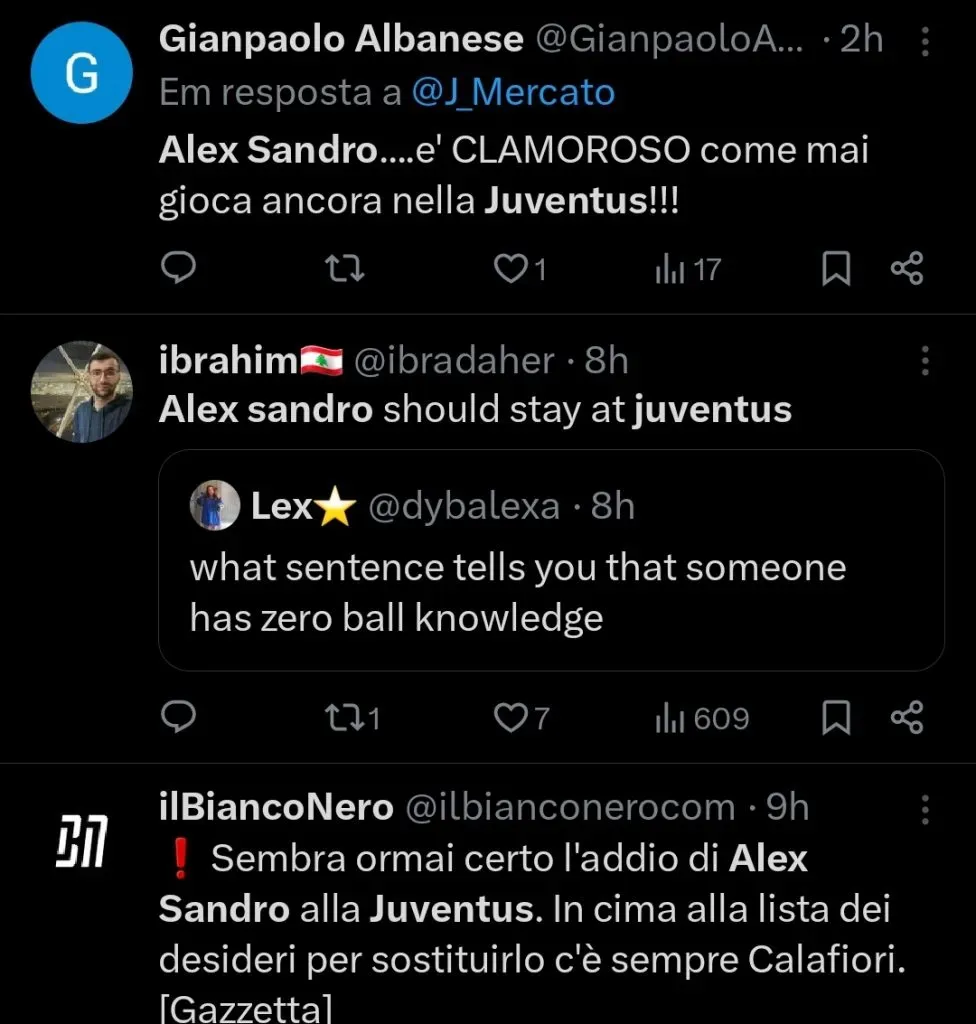Like Gianpaolo Albanese's tweet
This screenshot has width=976, height=1024.
pos(510,268)
